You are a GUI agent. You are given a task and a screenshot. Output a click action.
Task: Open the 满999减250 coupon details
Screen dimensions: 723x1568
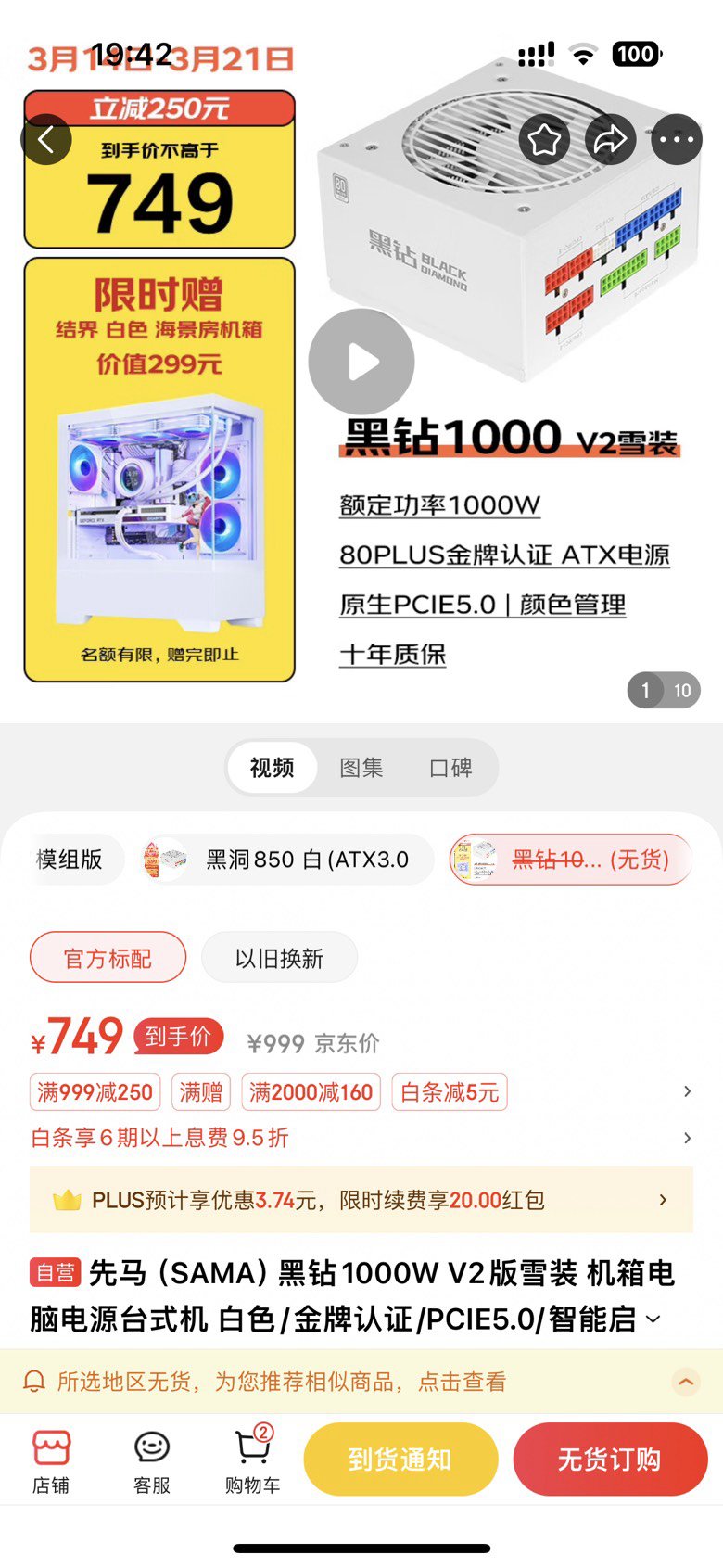pyautogui.click(x=95, y=1092)
